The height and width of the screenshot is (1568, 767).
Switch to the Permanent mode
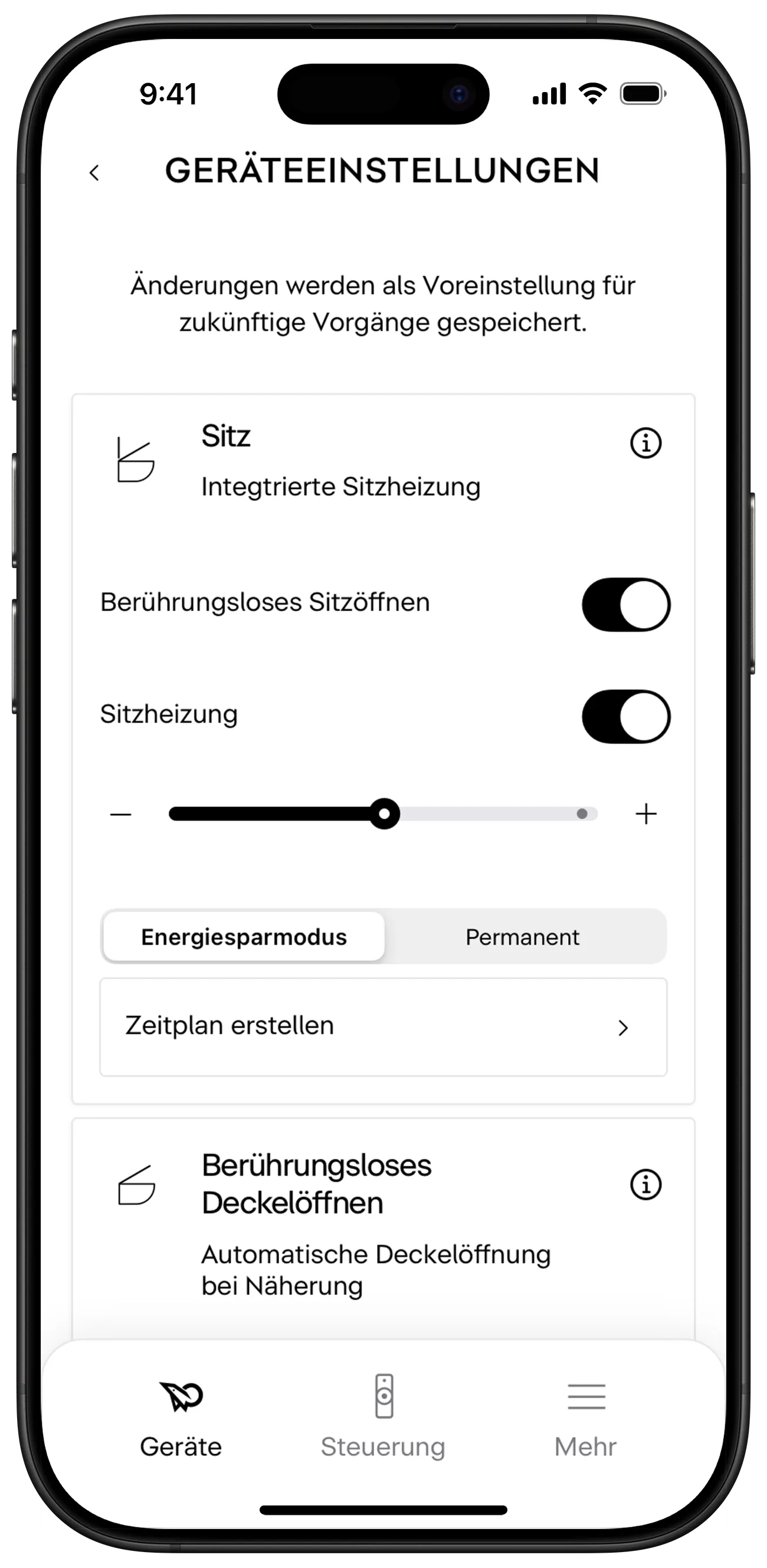(522, 937)
